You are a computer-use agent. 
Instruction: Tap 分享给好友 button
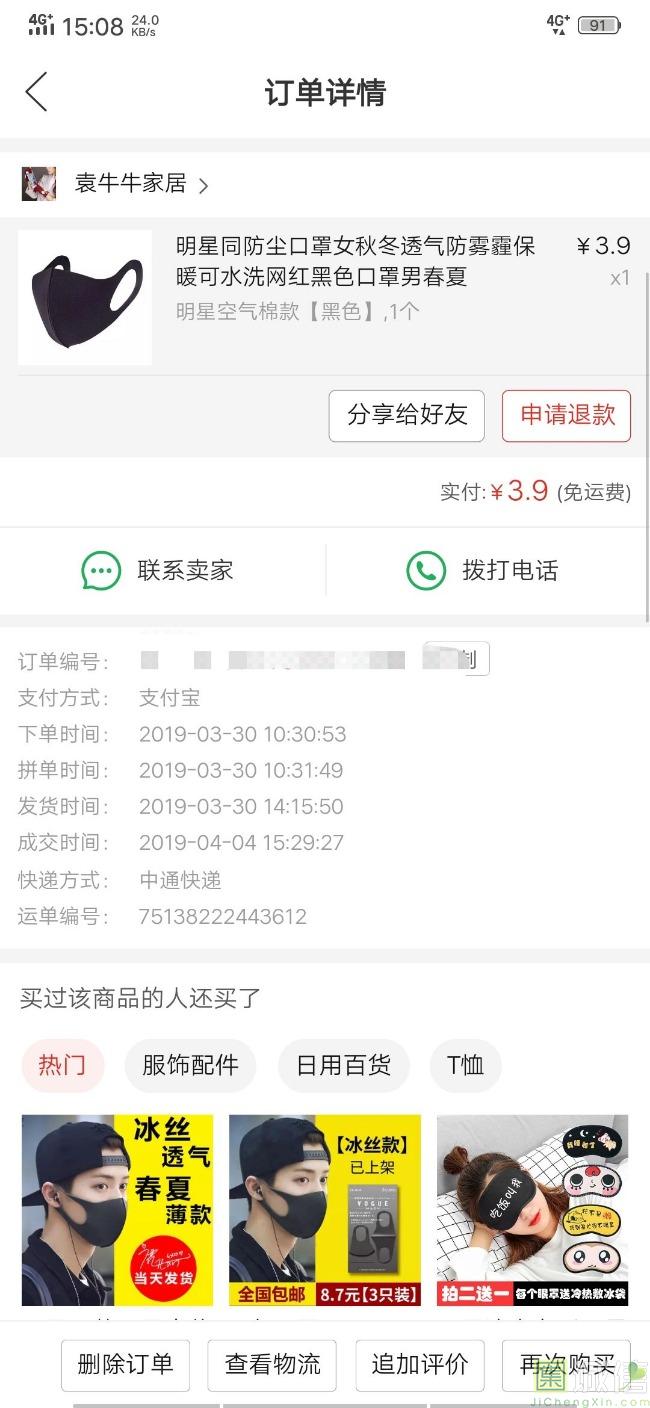tap(406, 415)
